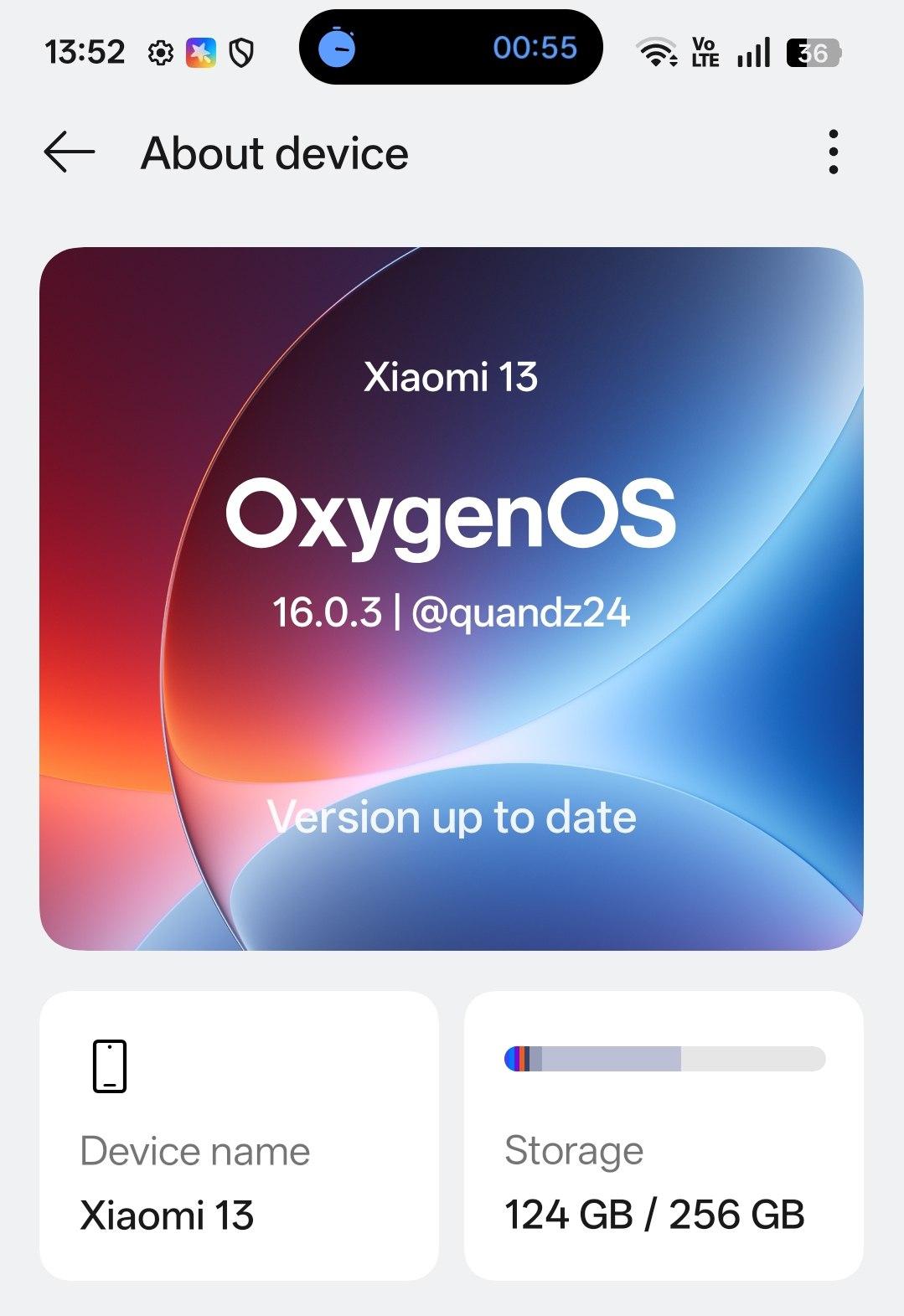
Task: Open the Device name card
Action: (x=239, y=1135)
